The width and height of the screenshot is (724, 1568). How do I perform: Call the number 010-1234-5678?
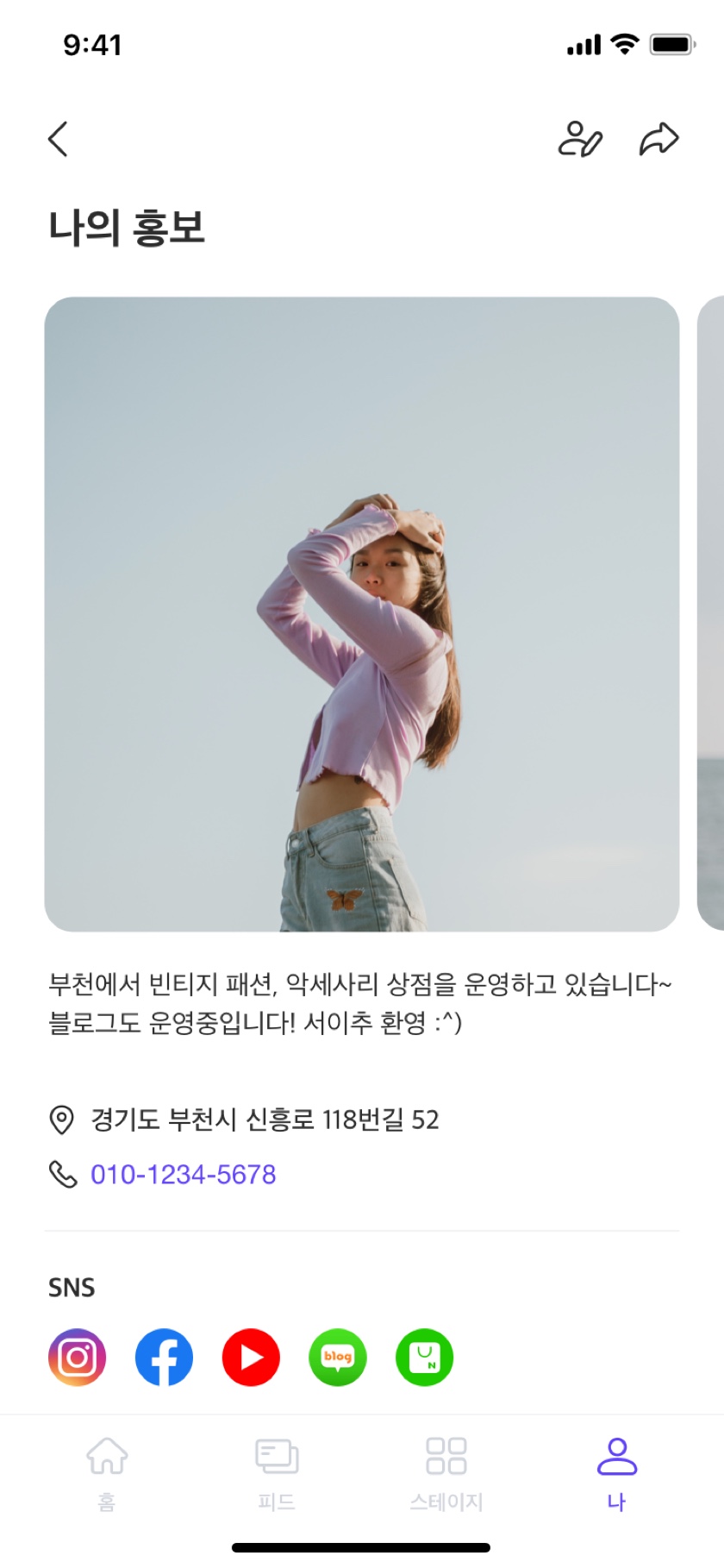tap(183, 1174)
